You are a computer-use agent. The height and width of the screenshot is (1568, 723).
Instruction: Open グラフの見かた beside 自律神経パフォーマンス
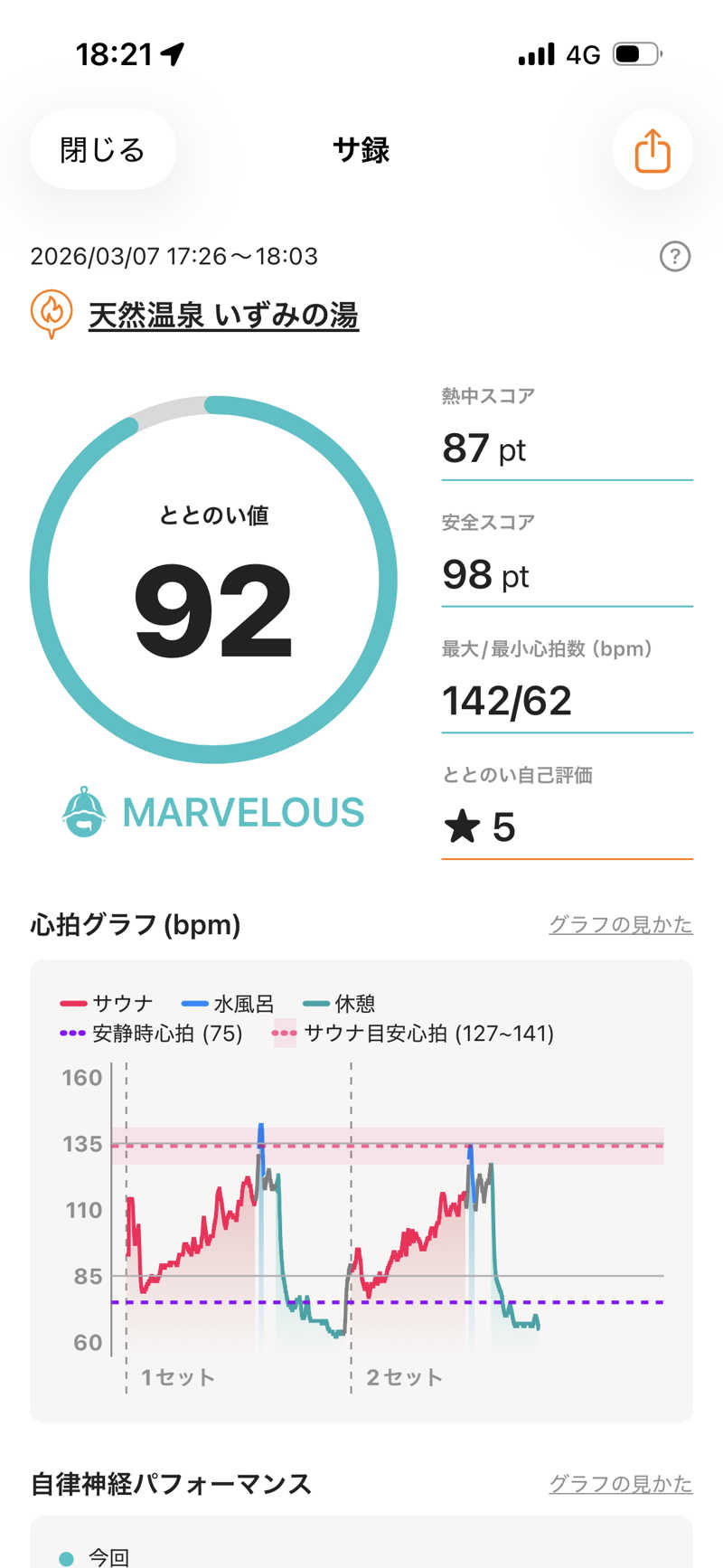pos(620,1484)
